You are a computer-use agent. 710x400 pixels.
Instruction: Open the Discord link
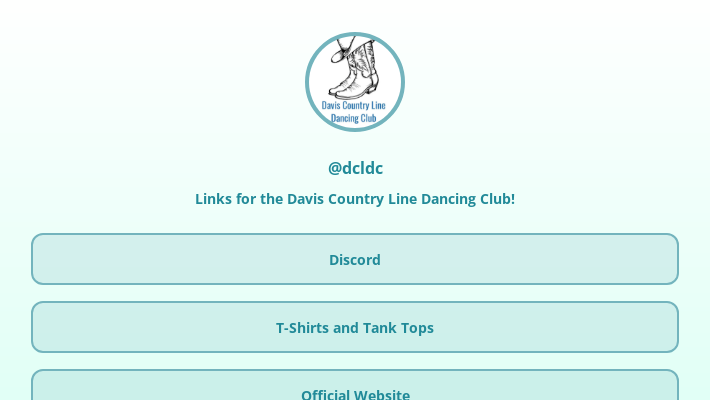pos(355,259)
